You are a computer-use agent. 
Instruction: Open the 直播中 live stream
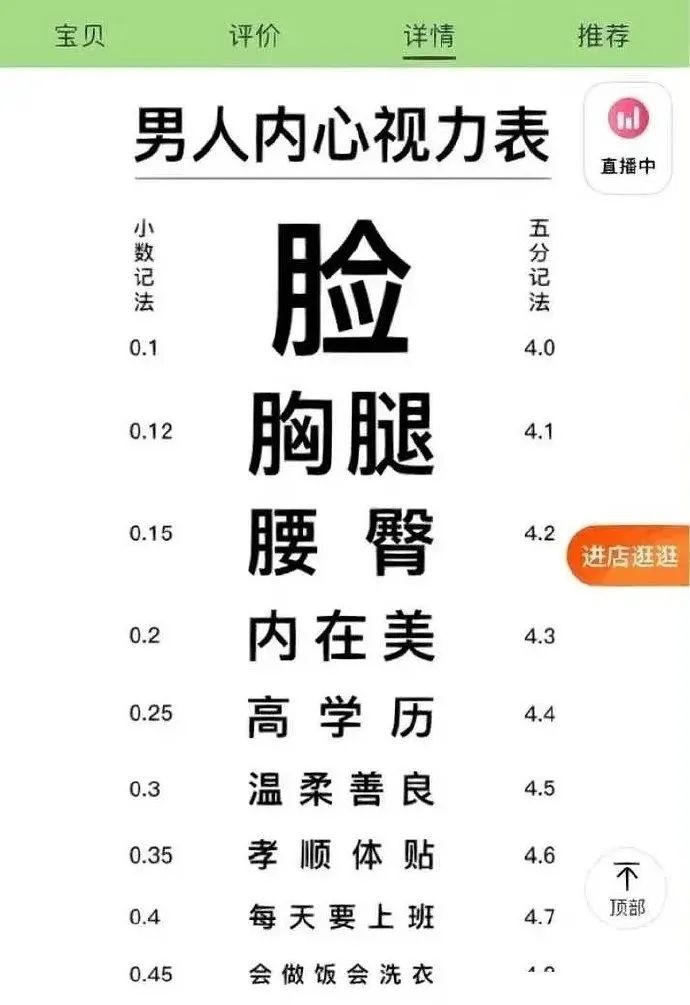point(628,139)
